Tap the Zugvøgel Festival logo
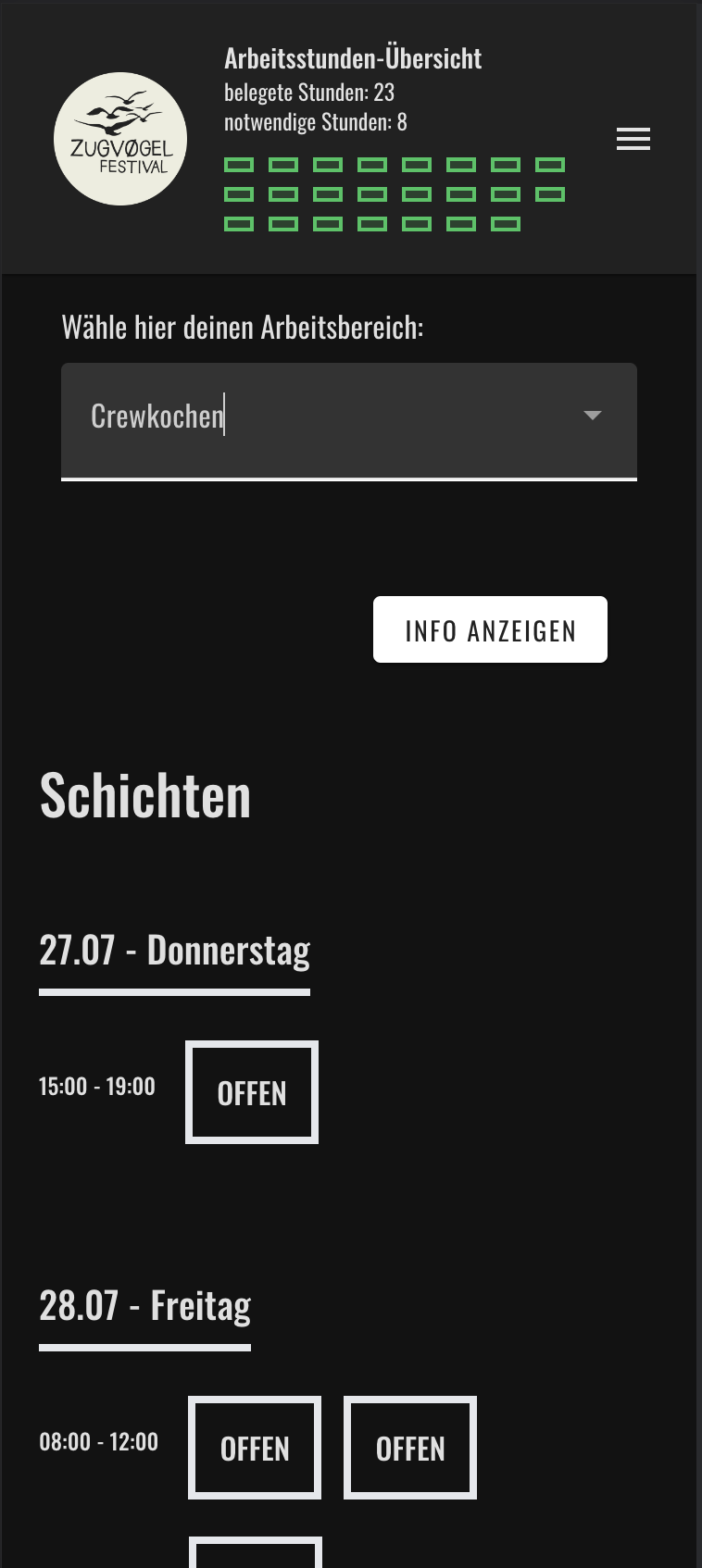The image size is (702, 1568). click(x=120, y=139)
